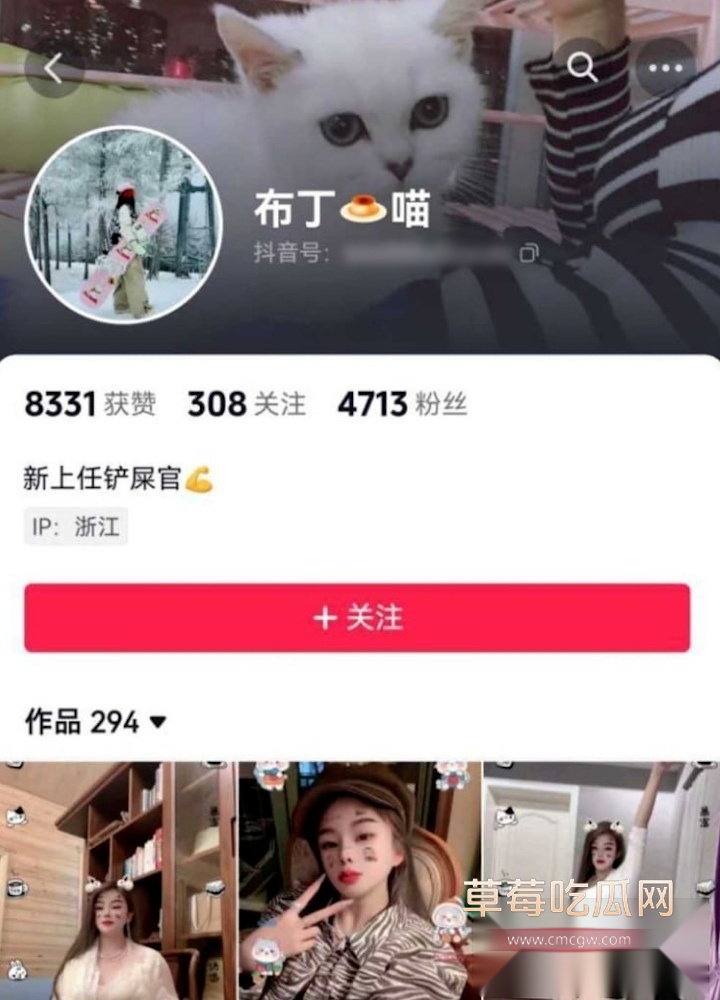720x1000 pixels.
Task: Copy the 抖音号 with the copy icon
Action: [529, 253]
